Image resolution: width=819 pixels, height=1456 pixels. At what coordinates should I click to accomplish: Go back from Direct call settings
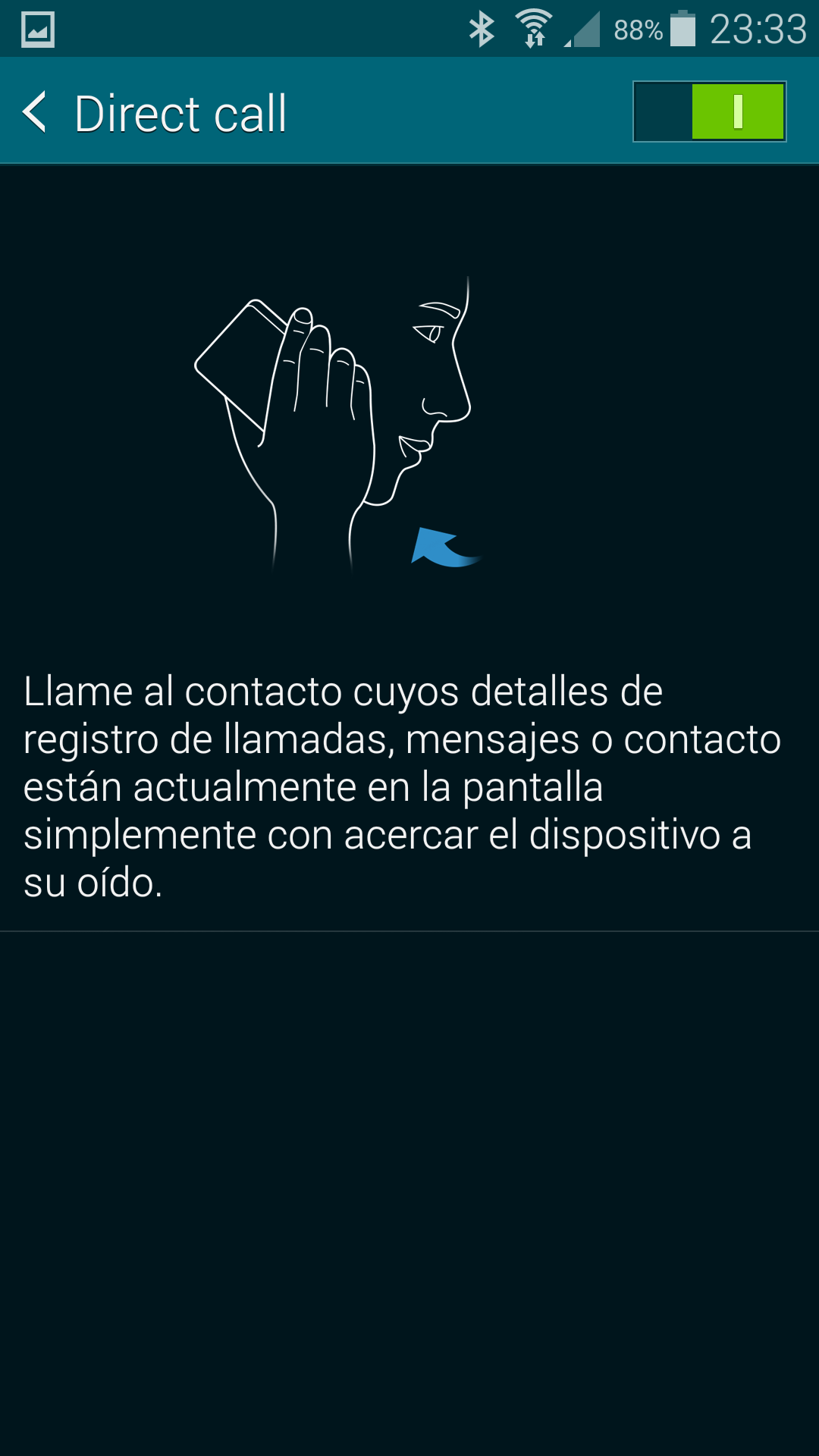[36, 112]
